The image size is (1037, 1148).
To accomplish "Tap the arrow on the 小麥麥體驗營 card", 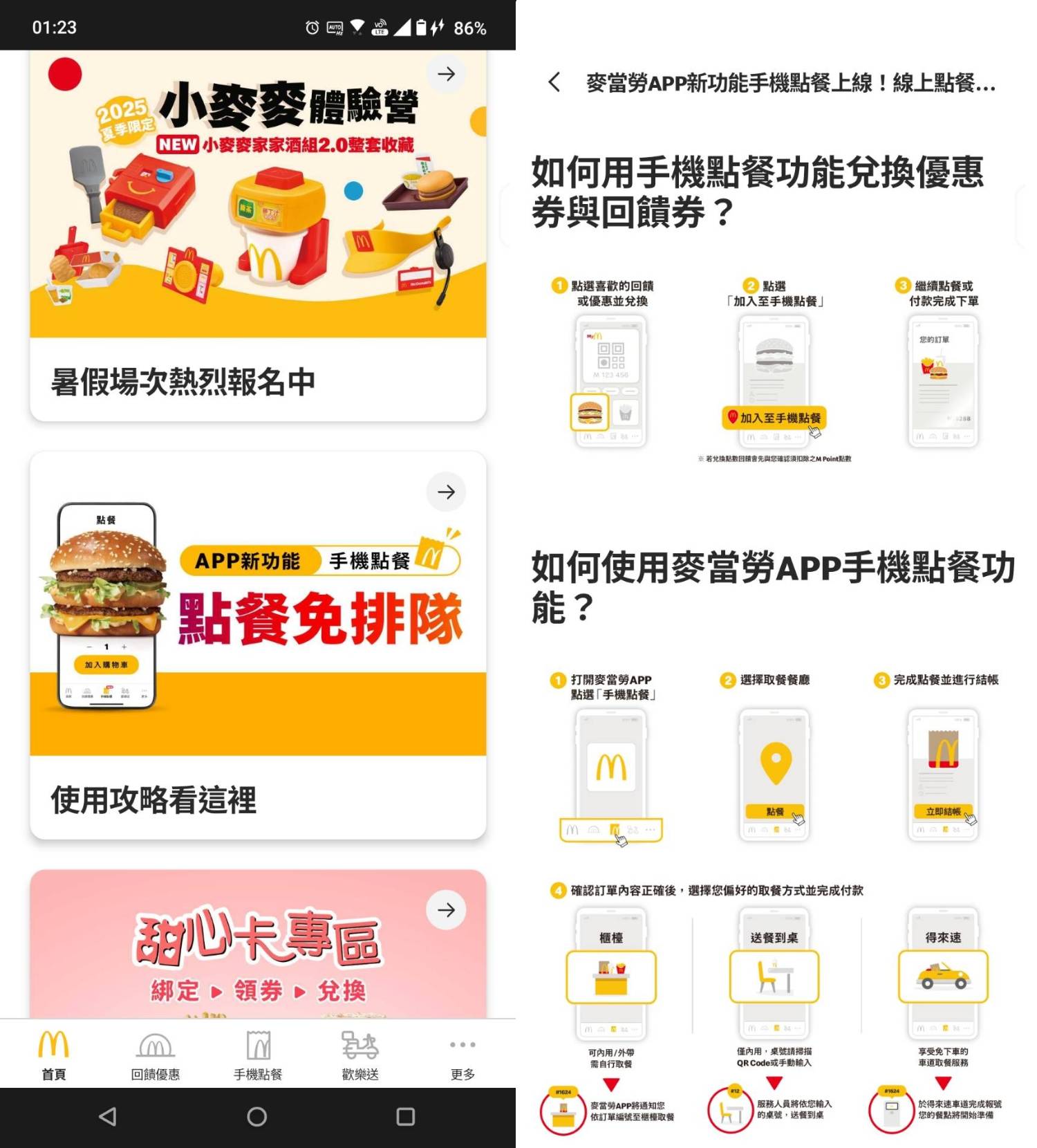I will pos(446,74).
